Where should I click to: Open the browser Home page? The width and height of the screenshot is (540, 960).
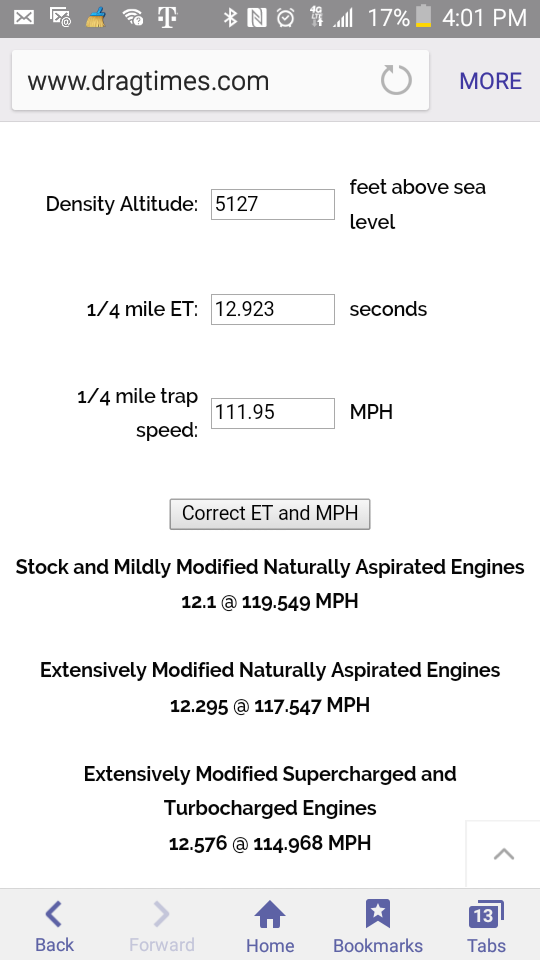pos(270,926)
